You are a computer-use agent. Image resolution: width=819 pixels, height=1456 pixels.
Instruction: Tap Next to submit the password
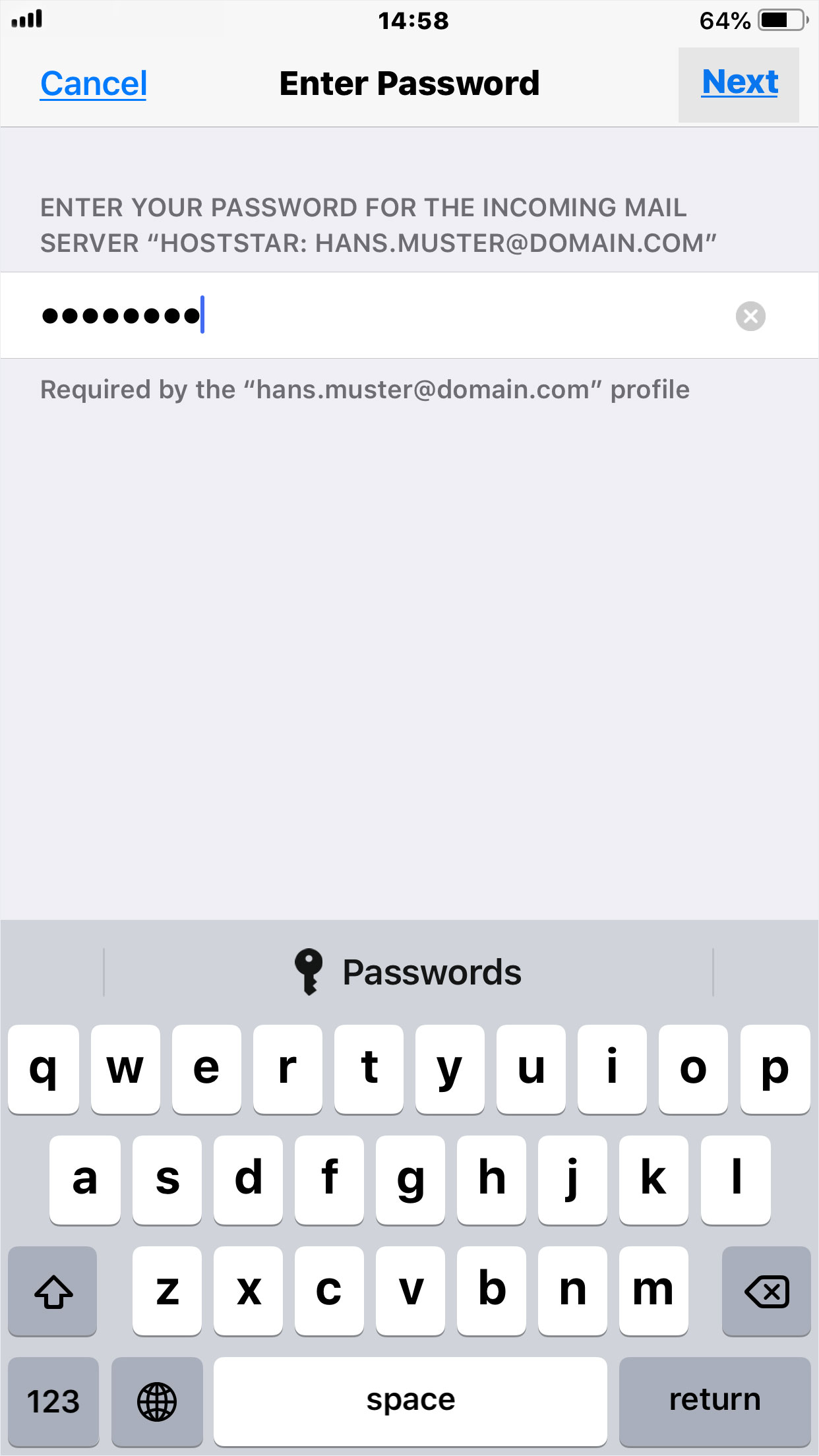(x=739, y=84)
